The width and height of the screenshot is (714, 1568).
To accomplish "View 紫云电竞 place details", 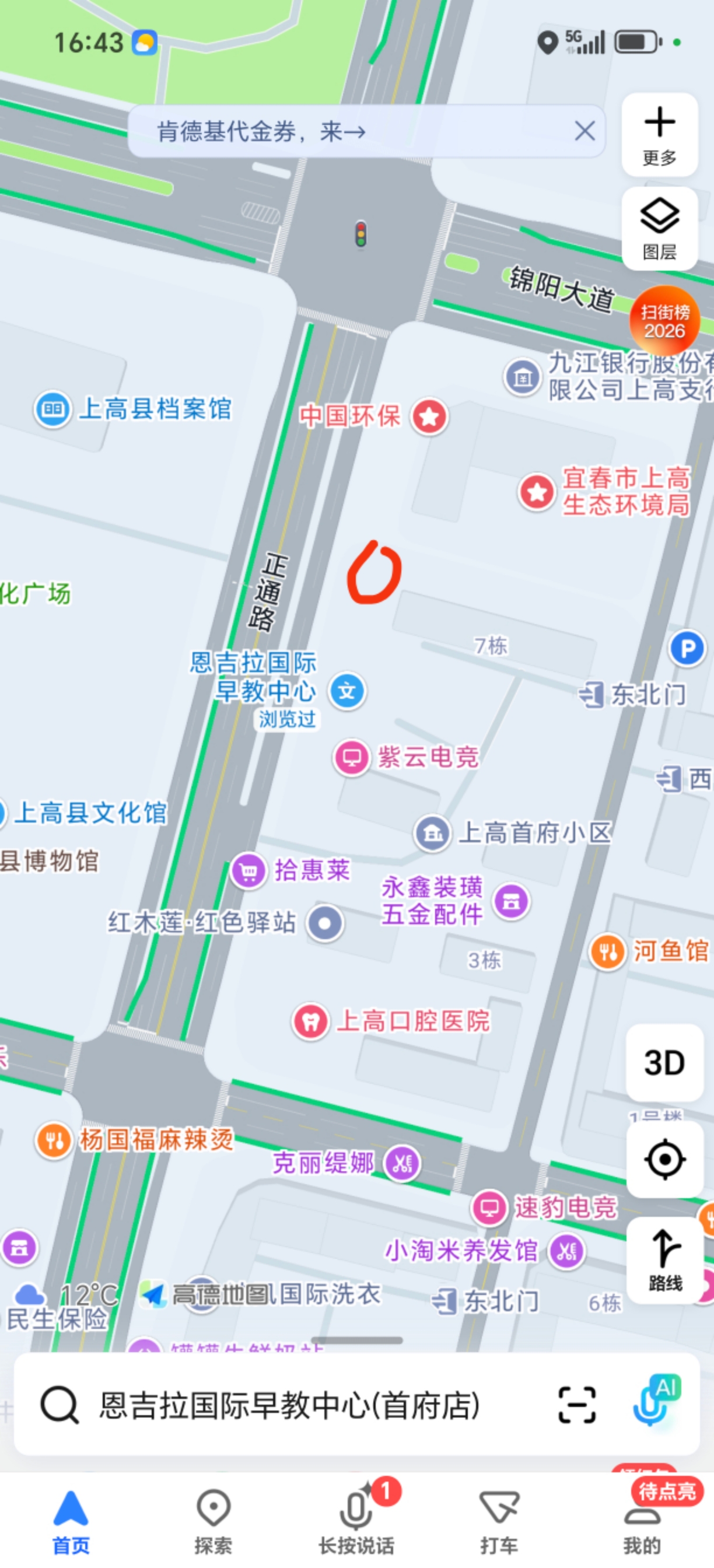I will click(x=352, y=758).
